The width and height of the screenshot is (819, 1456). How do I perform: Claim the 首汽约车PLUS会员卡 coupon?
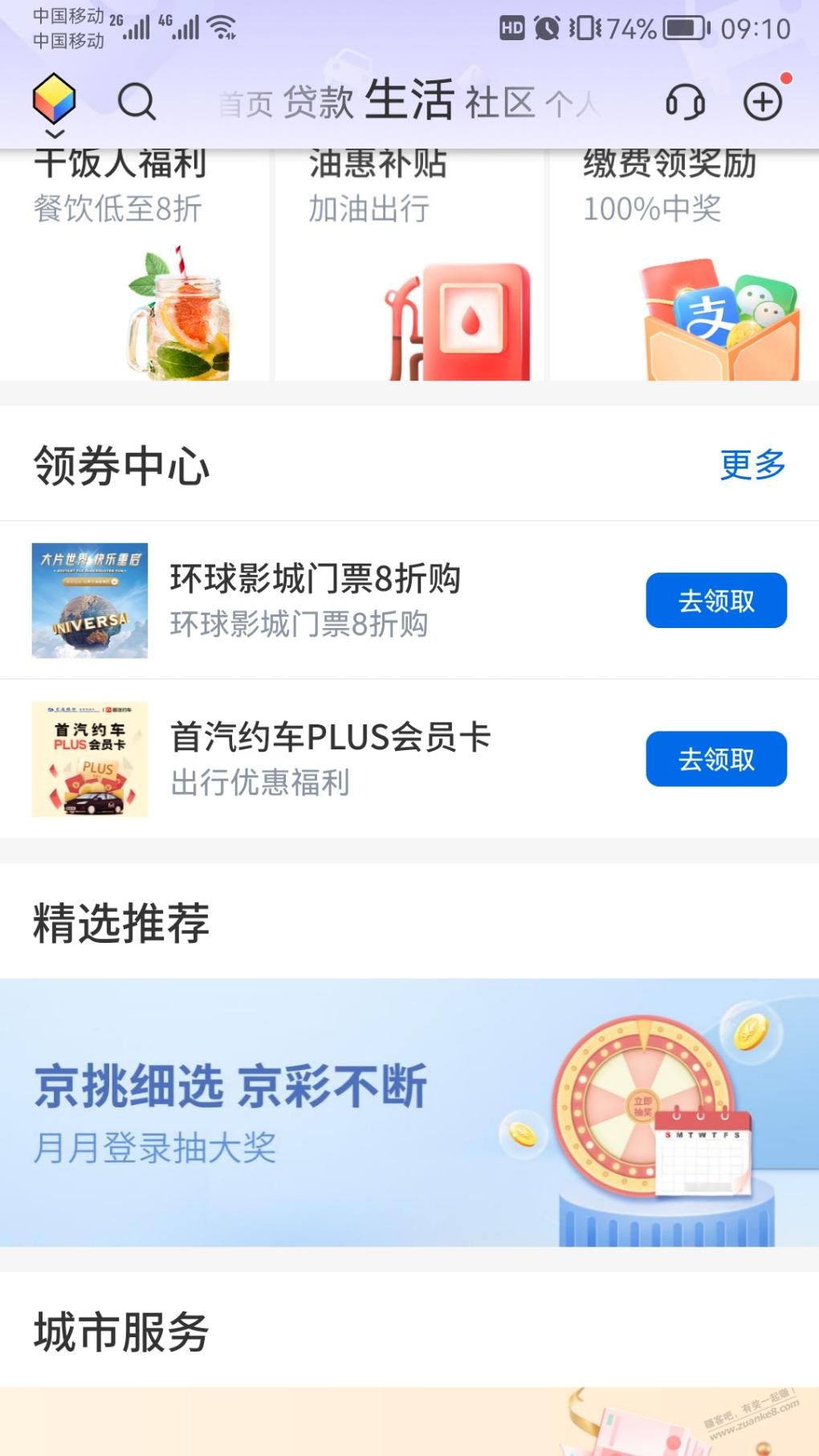716,759
